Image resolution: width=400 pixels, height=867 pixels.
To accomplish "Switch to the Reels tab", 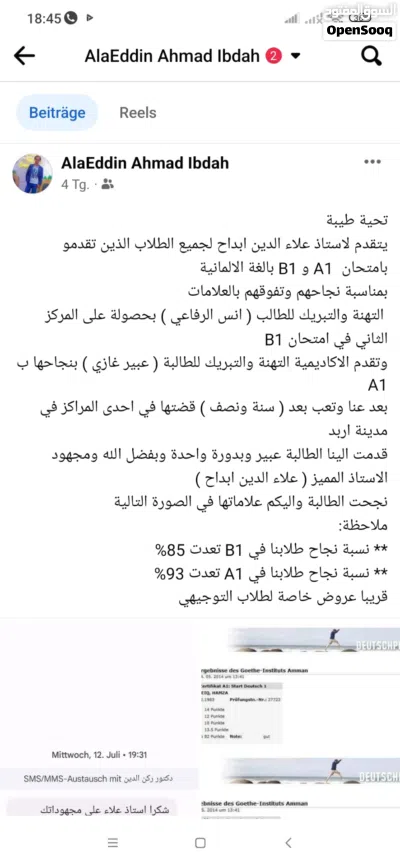I will [138, 113].
